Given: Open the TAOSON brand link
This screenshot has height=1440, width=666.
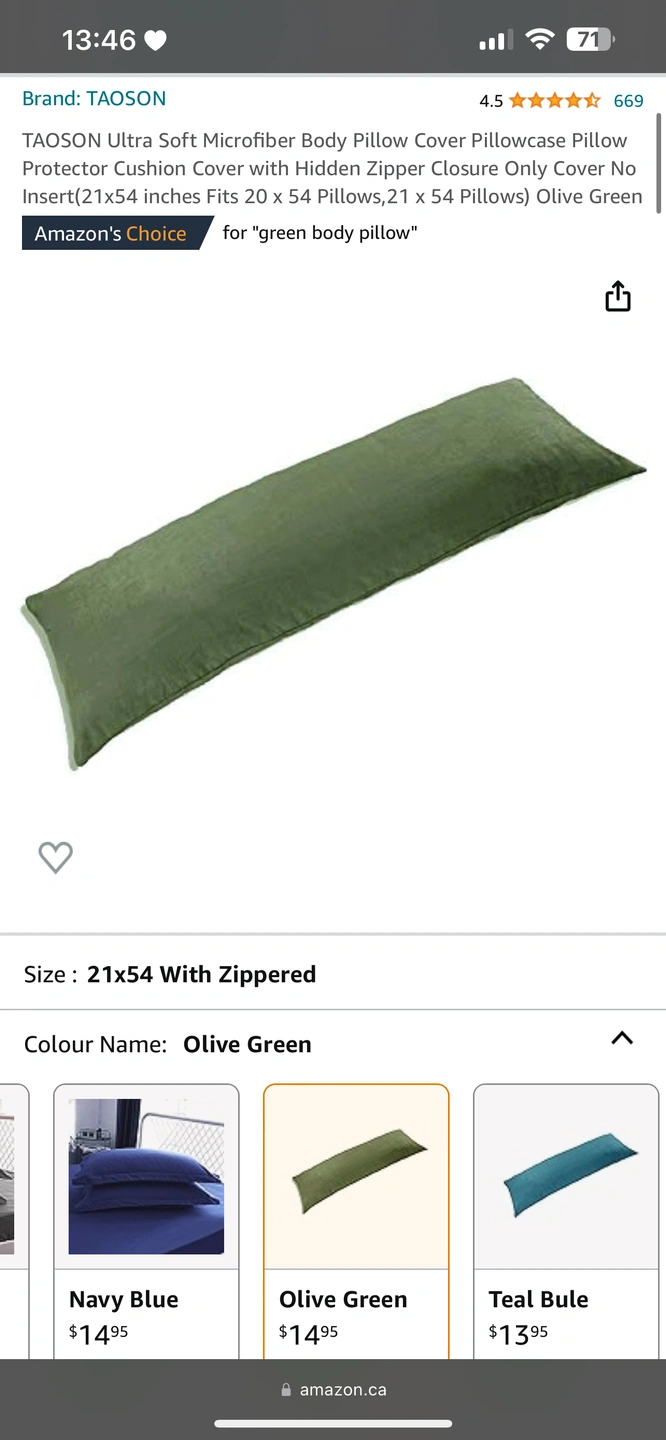Looking at the screenshot, I should [x=94, y=99].
